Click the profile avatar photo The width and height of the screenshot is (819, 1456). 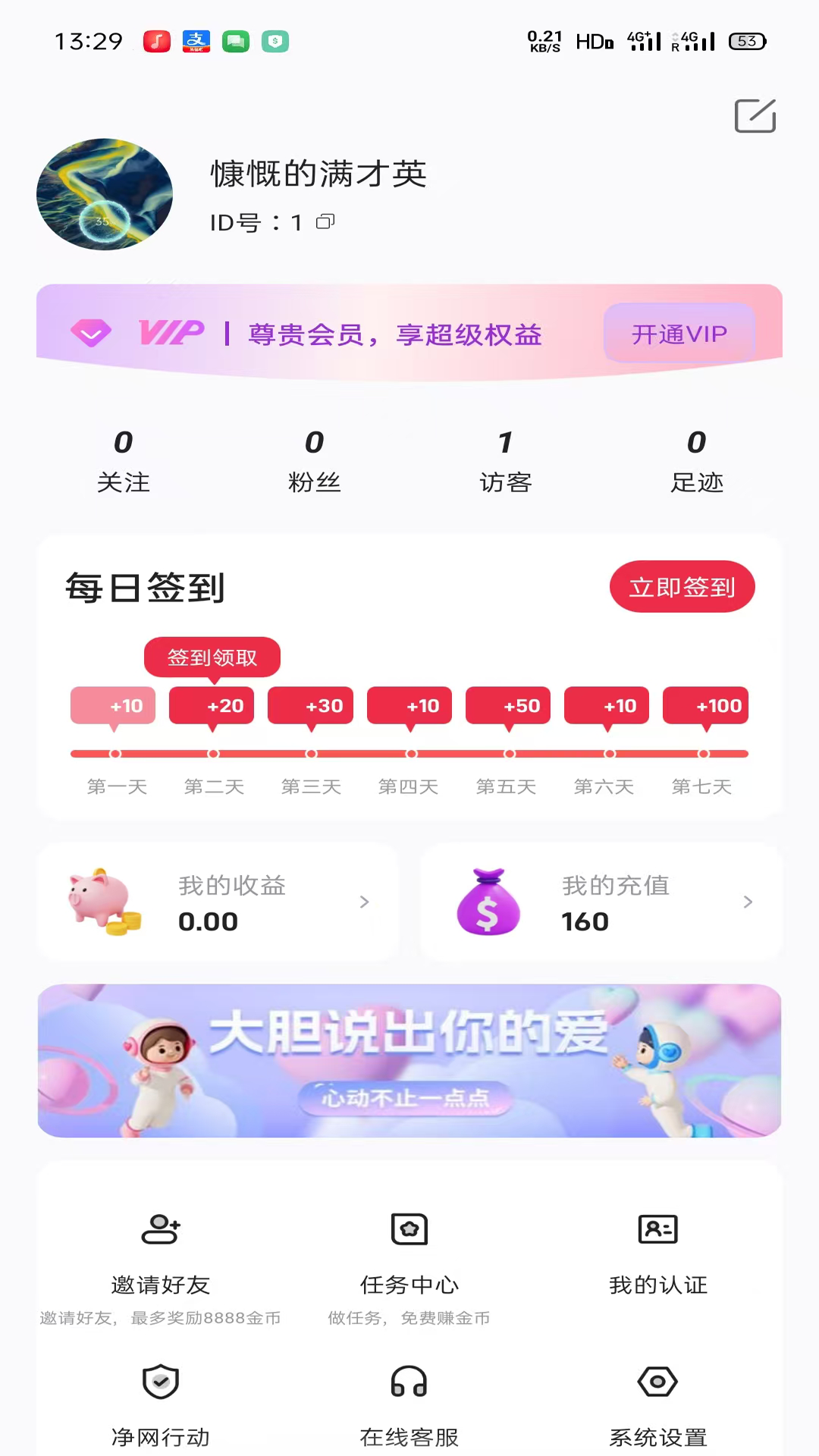pos(104,193)
